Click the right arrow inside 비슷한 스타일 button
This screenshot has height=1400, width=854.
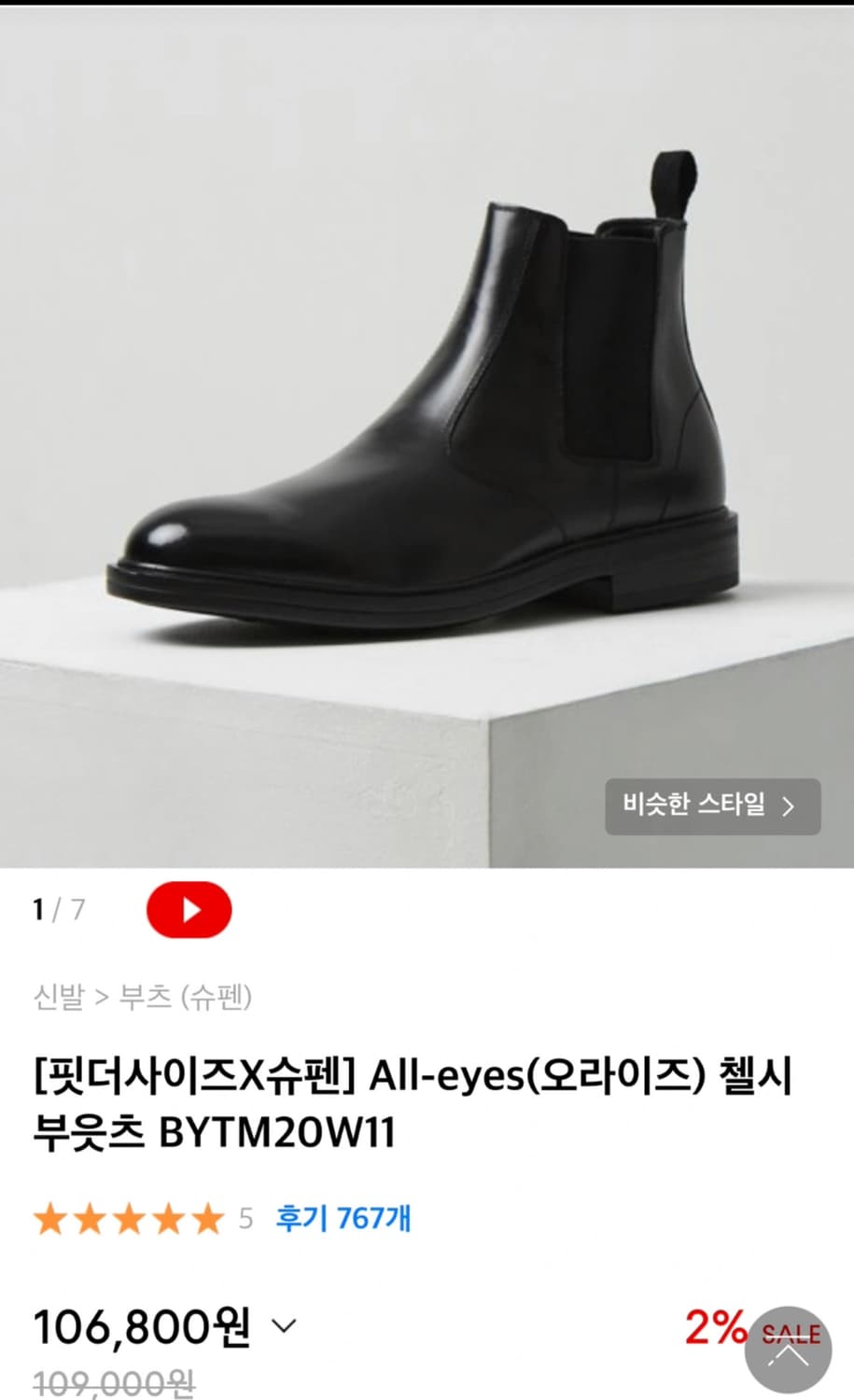pyautogui.click(x=789, y=806)
